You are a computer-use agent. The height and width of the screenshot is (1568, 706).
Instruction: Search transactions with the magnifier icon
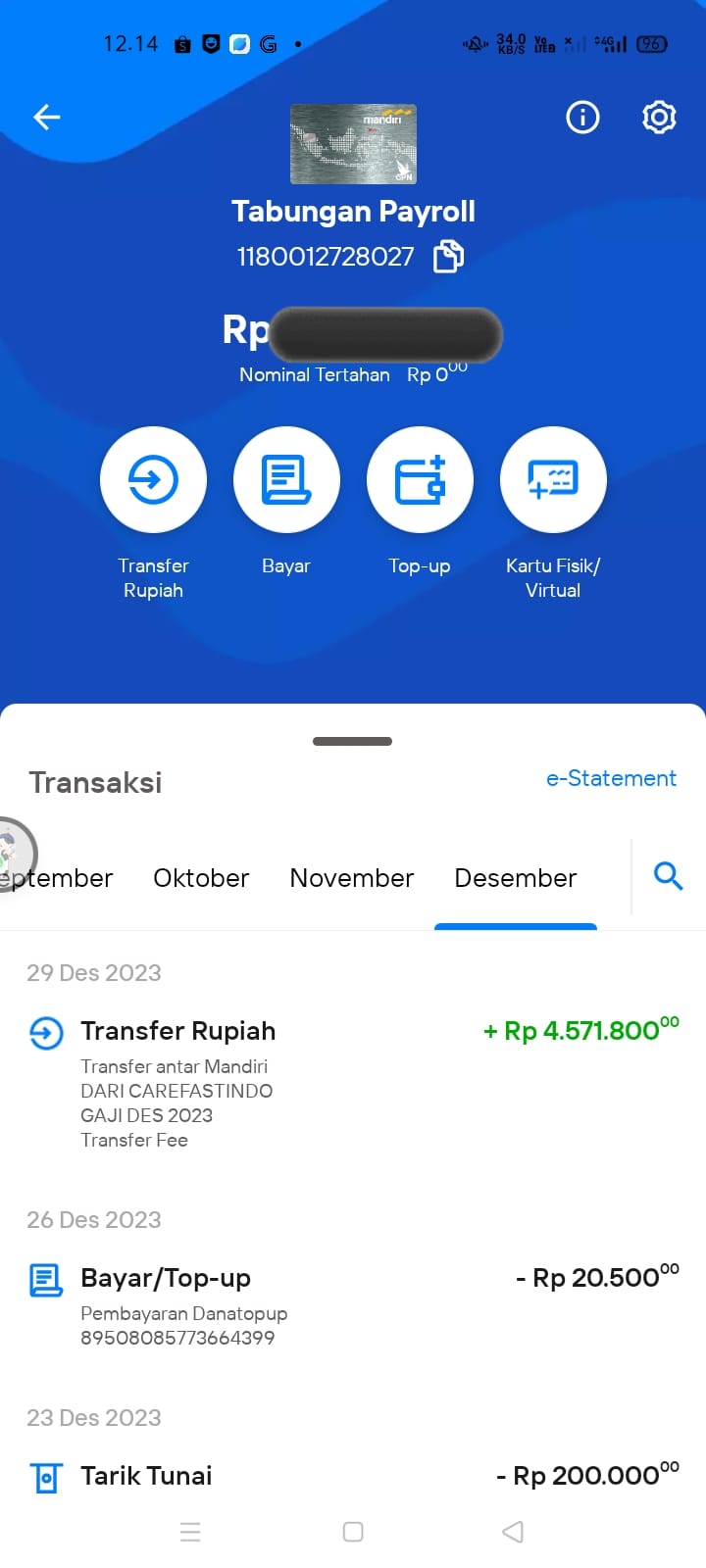[x=668, y=875]
